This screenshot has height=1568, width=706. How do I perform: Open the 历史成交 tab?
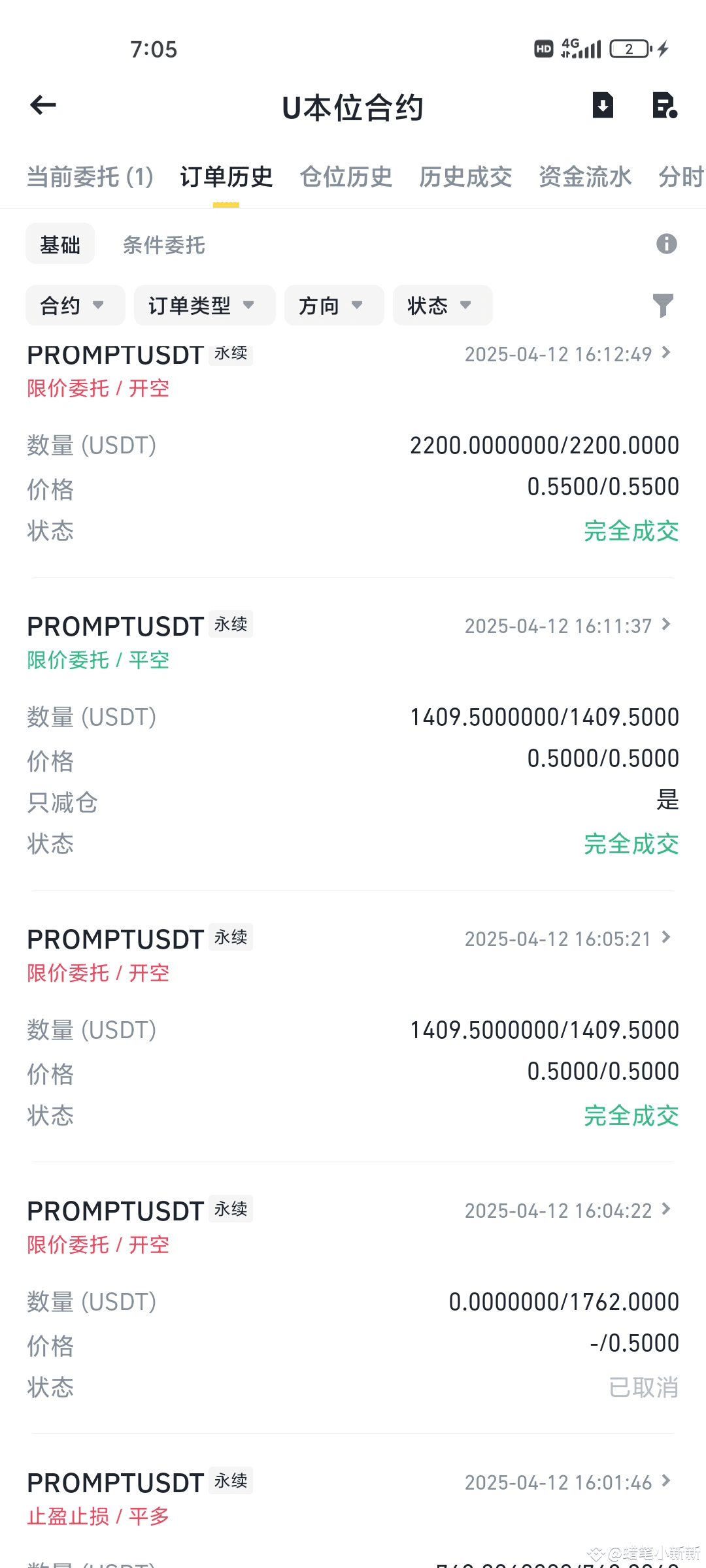[x=465, y=177]
